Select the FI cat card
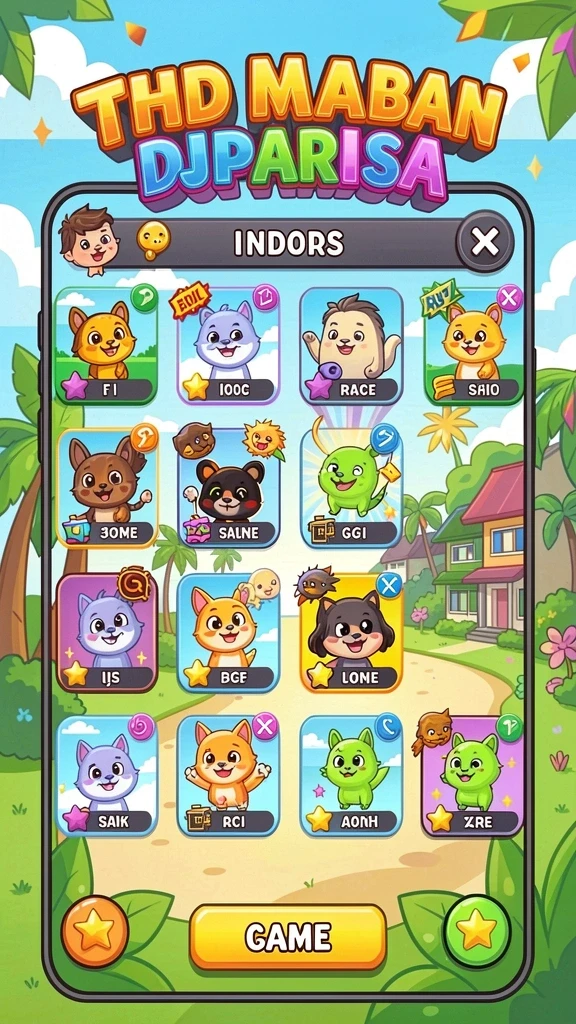576x1024 pixels. click(x=106, y=346)
